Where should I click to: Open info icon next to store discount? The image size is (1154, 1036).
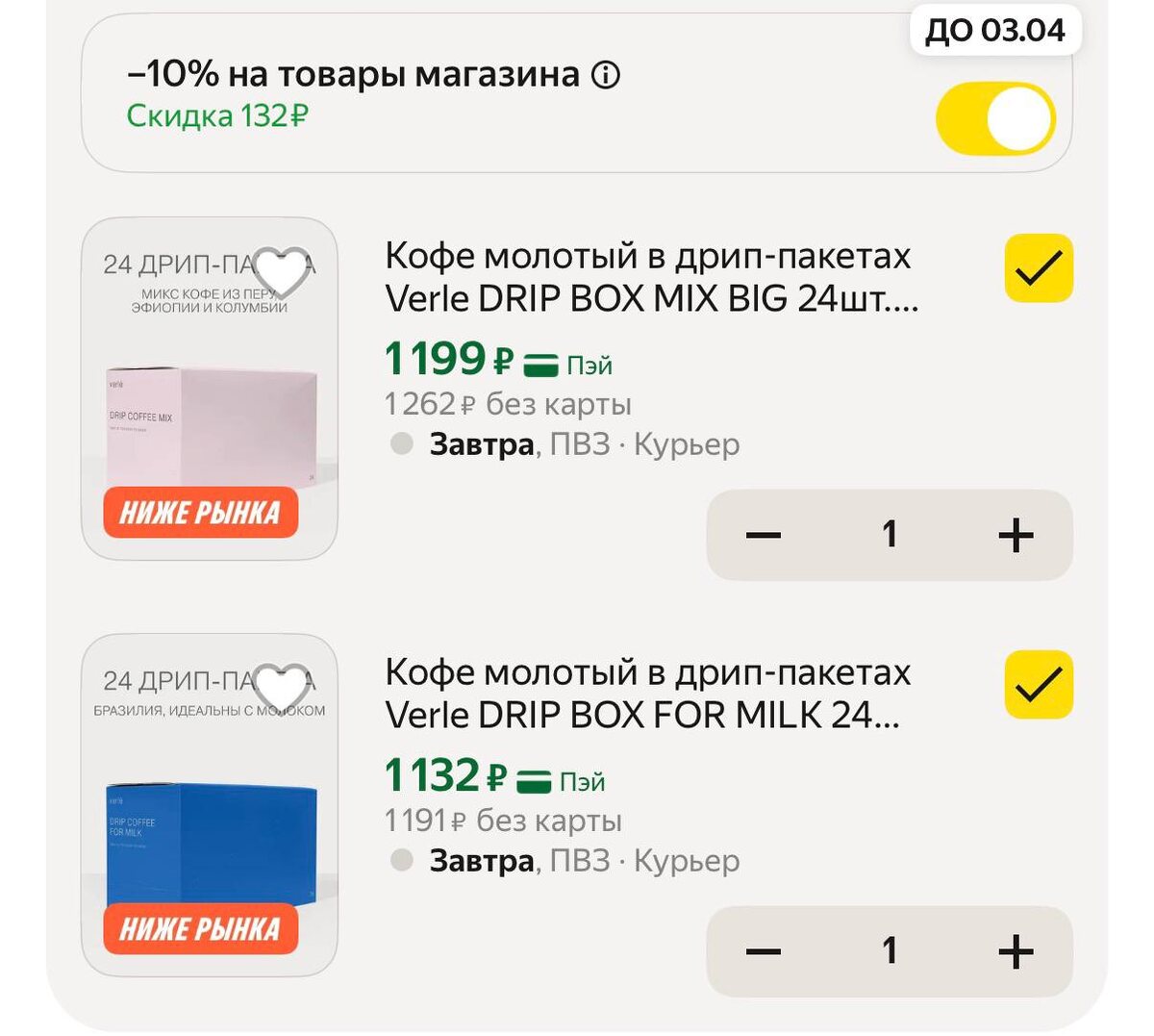click(606, 74)
